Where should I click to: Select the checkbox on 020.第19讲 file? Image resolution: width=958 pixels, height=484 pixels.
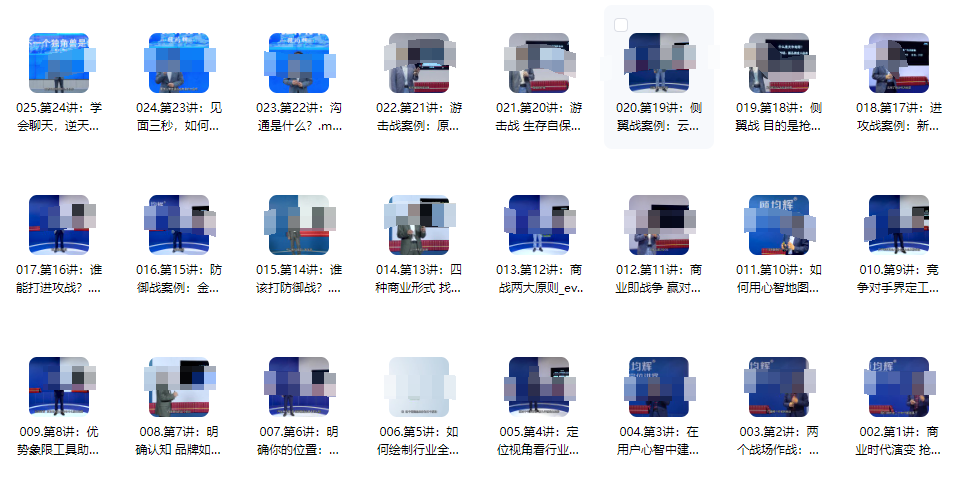click(x=621, y=25)
